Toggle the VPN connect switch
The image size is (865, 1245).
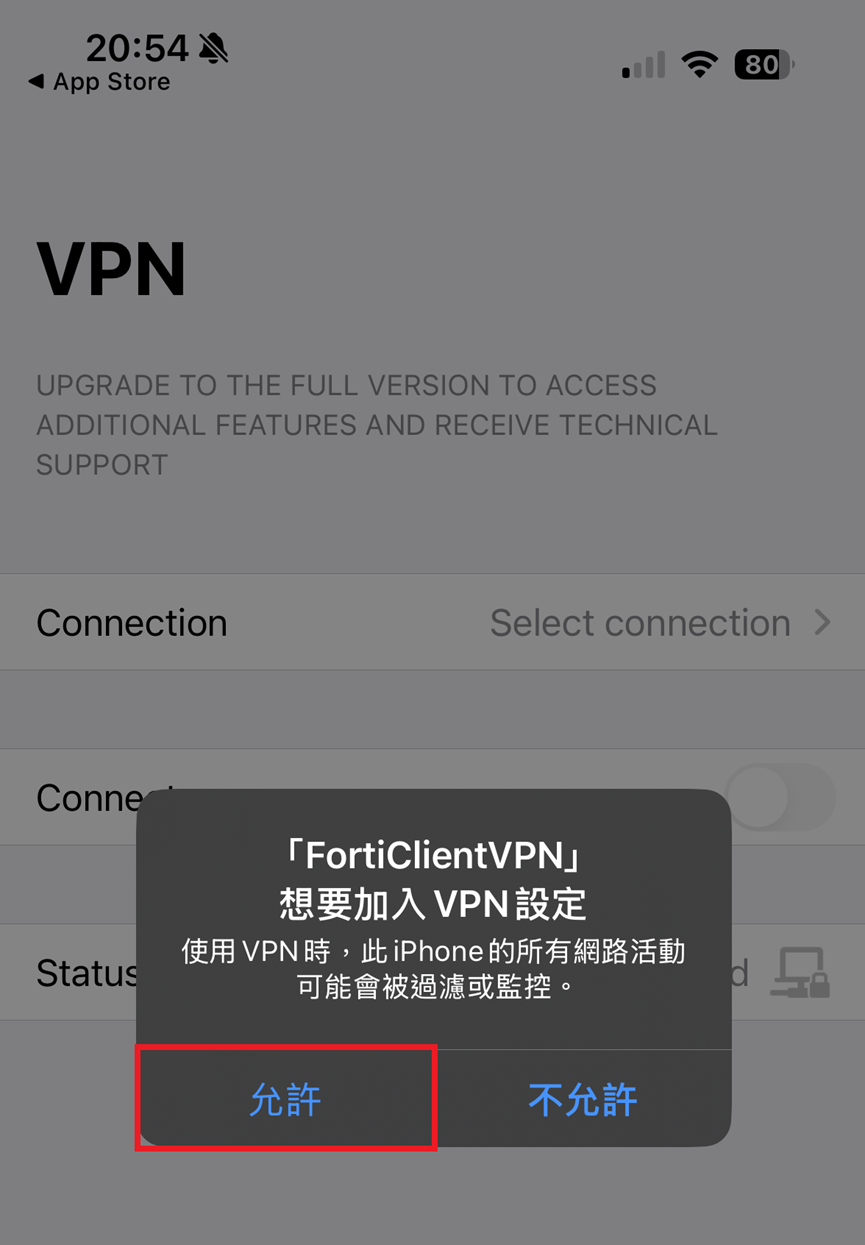click(781, 797)
